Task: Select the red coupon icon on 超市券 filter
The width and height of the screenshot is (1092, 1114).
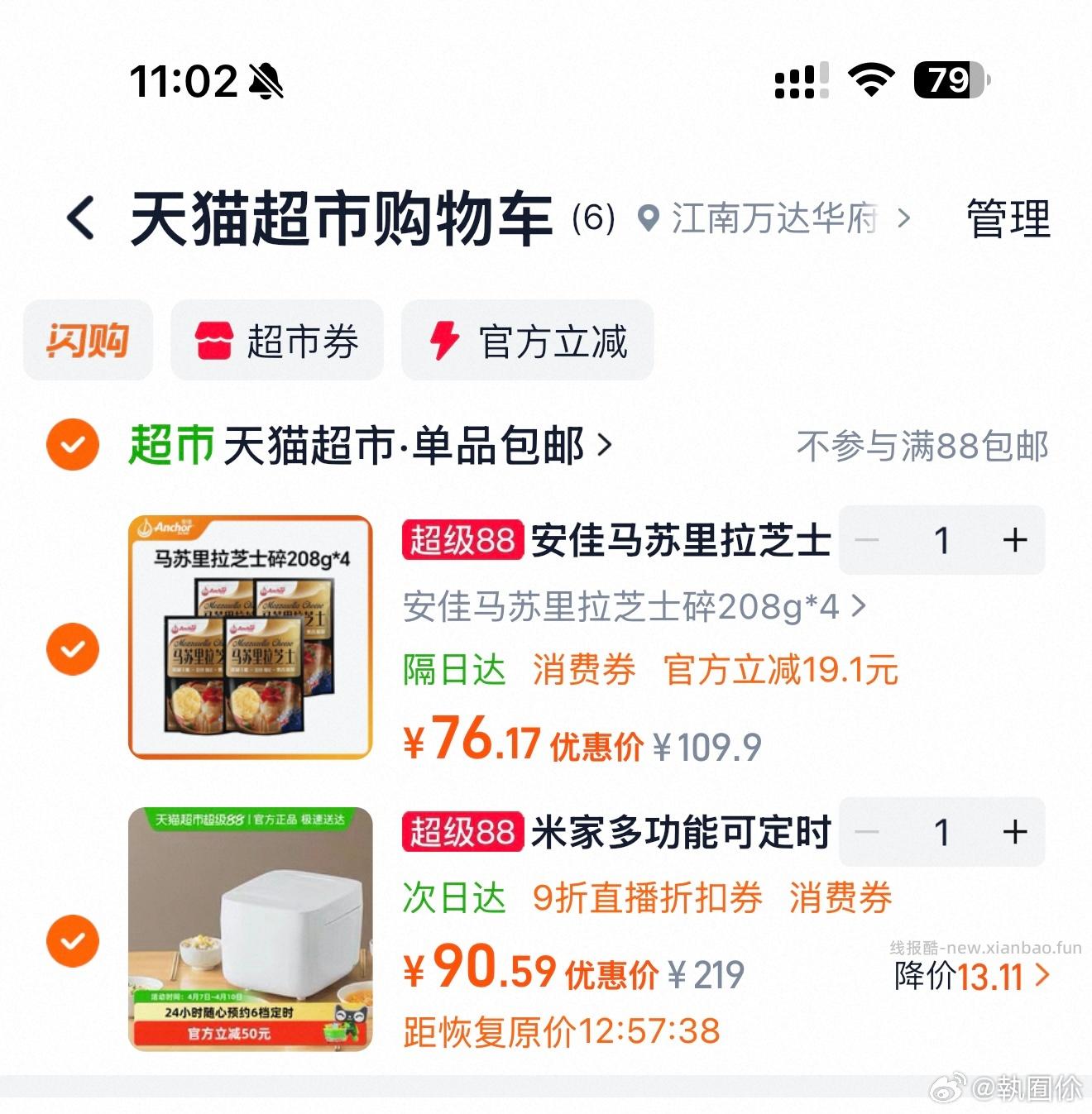Action: (x=213, y=340)
